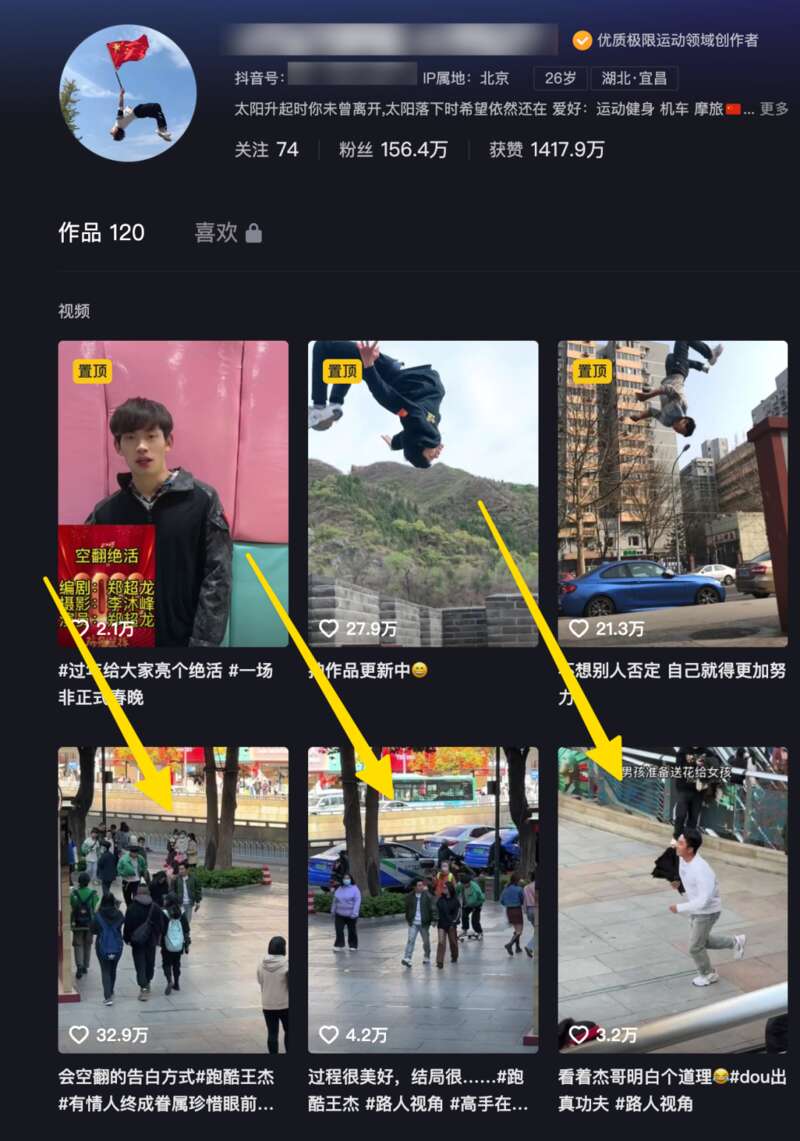Expand the bio with 更多
The image size is (800, 1141).
(773, 109)
